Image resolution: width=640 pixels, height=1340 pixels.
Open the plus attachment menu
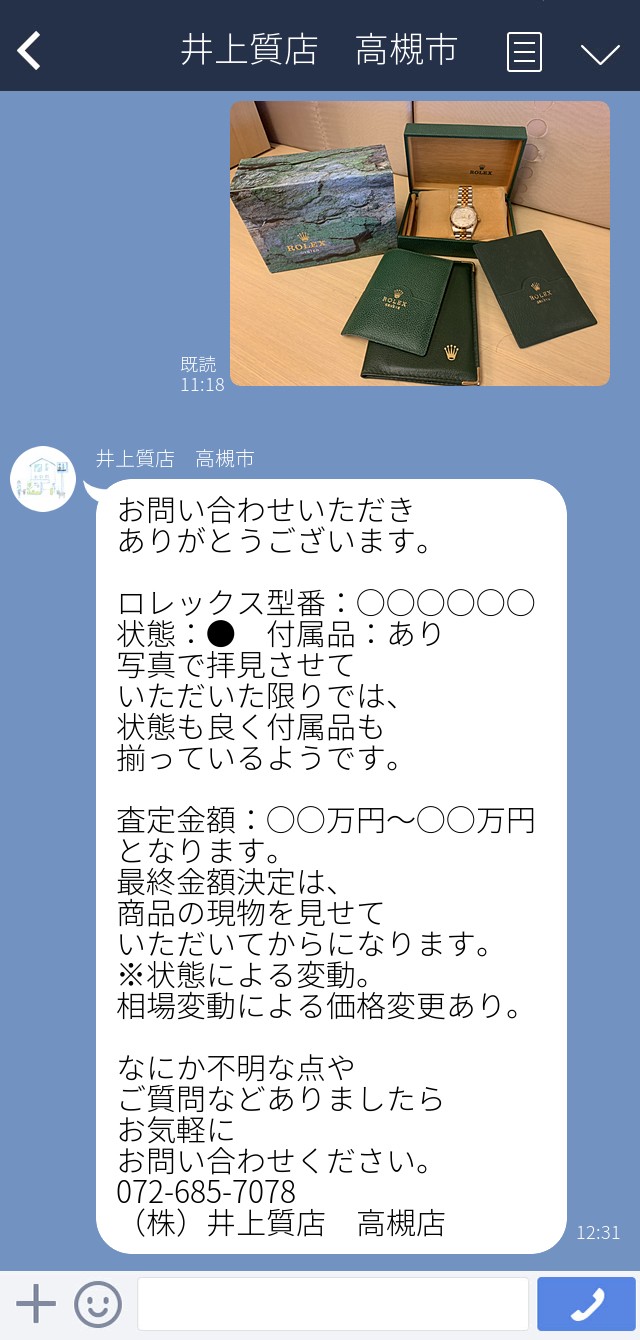35,1304
